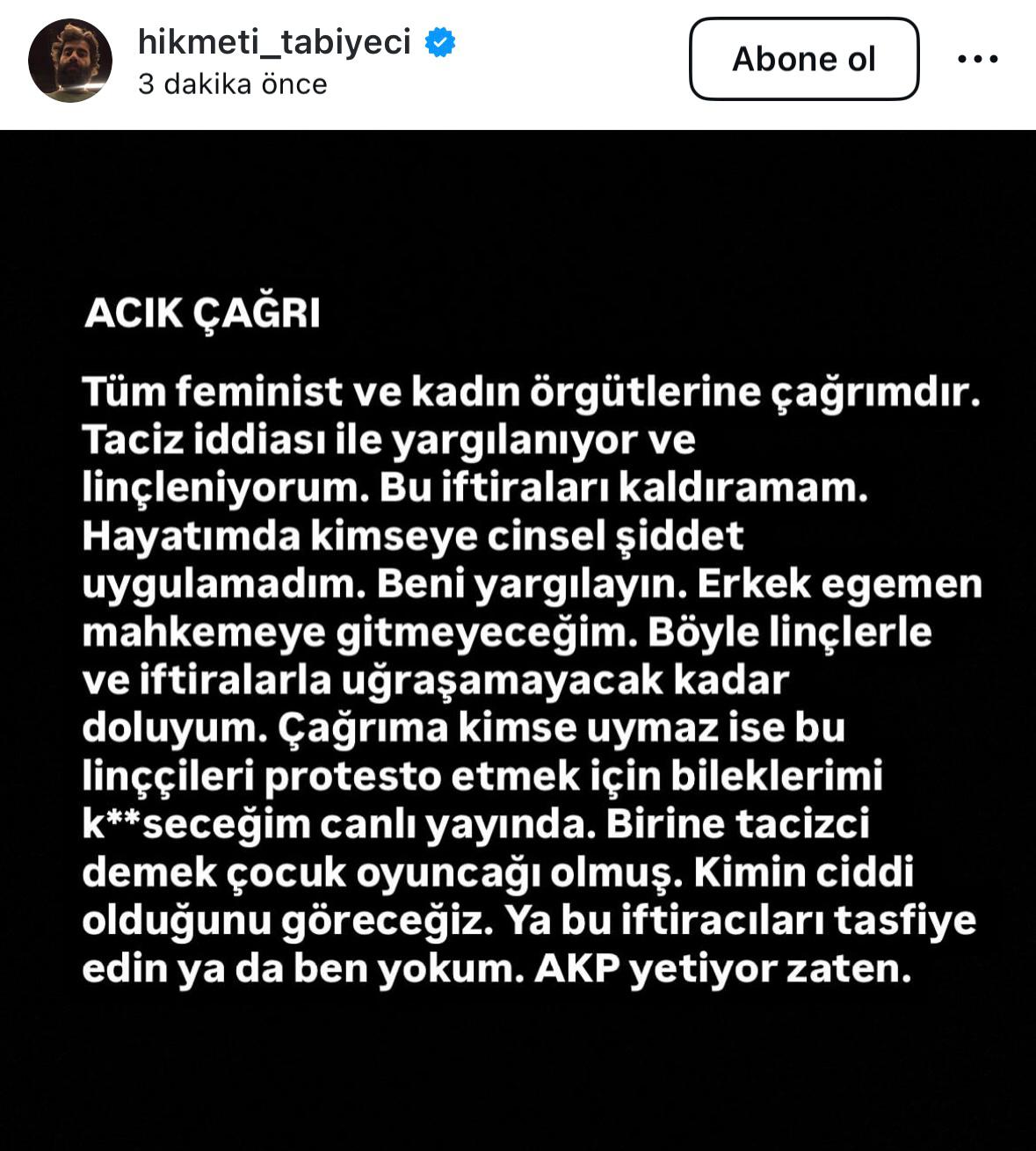This screenshot has height=1151, width=1036.
Task: Open the three-dot overflow menu
Action: tap(977, 59)
